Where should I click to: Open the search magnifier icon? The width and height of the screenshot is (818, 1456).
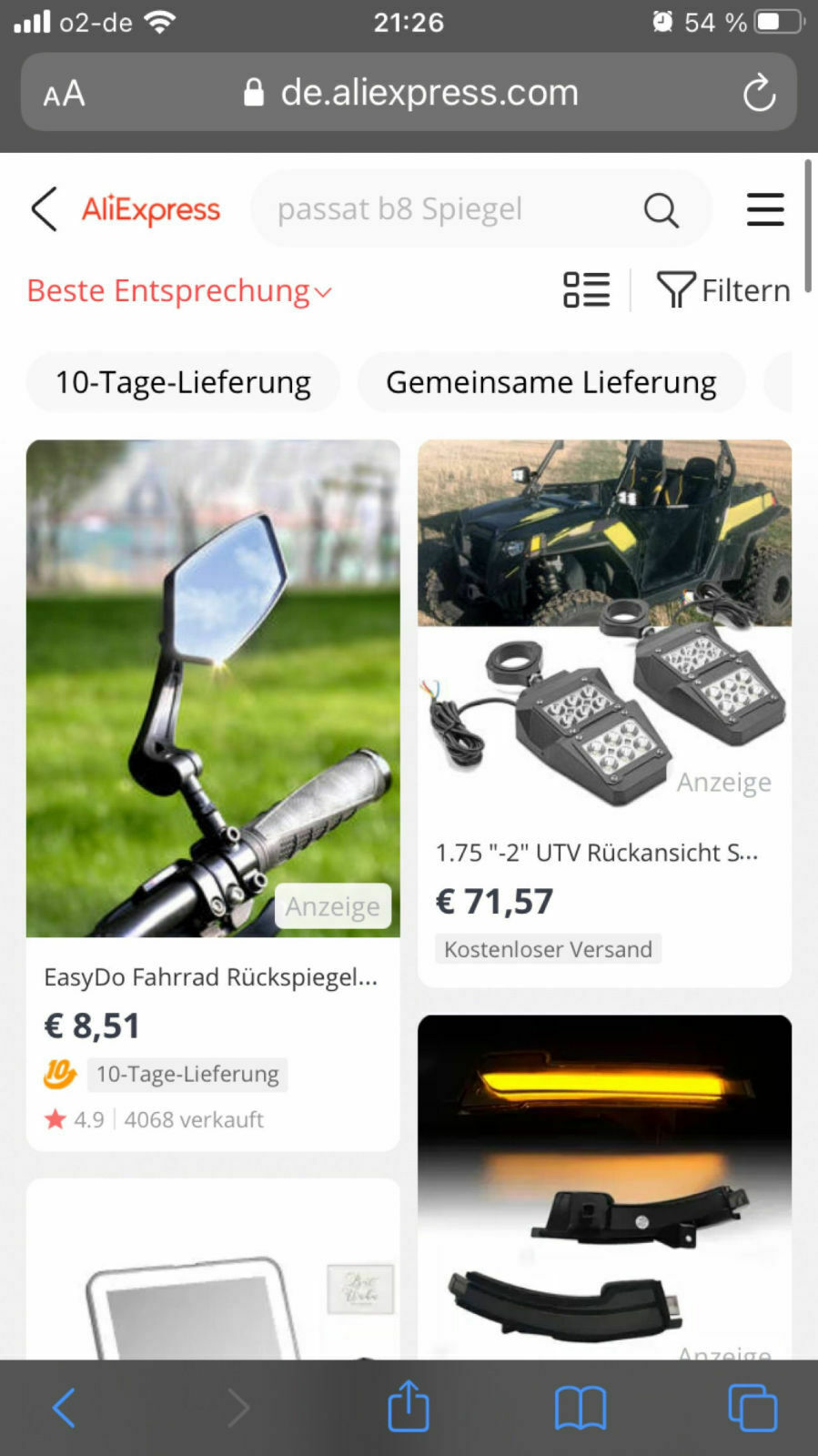click(x=661, y=209)
